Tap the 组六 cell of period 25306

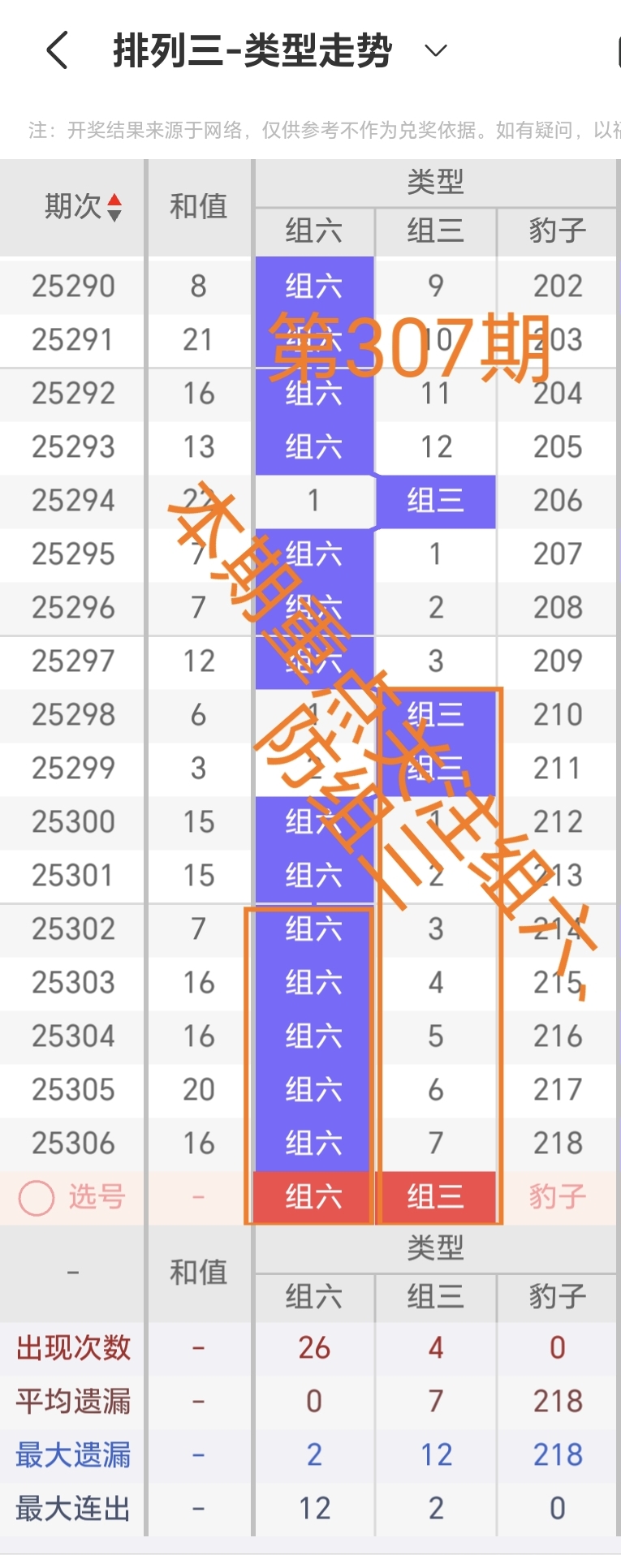point(313,1143)
